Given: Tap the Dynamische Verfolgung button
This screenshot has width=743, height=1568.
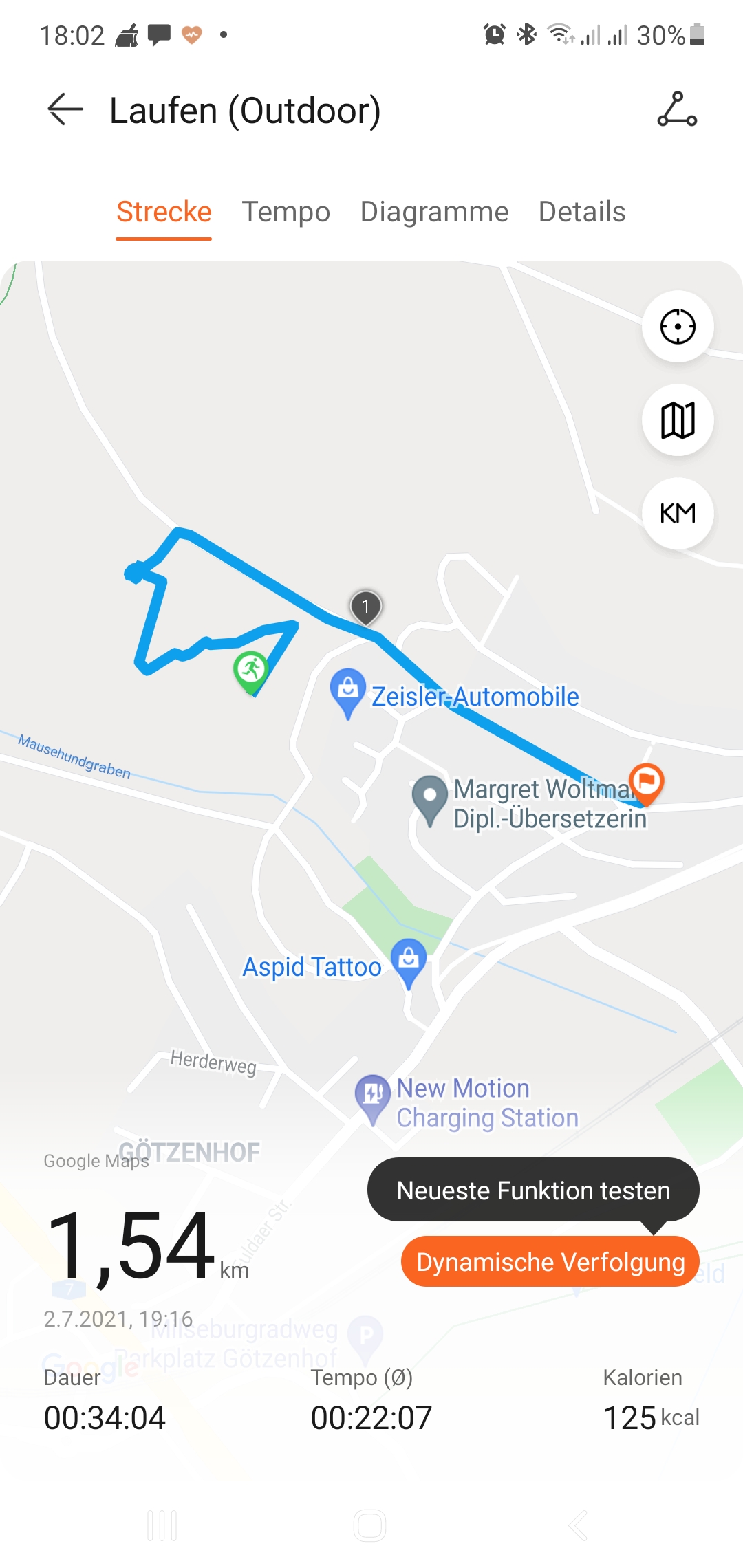Looking at the screenshot, I should pyautogui.click(x=550, y=1262).
